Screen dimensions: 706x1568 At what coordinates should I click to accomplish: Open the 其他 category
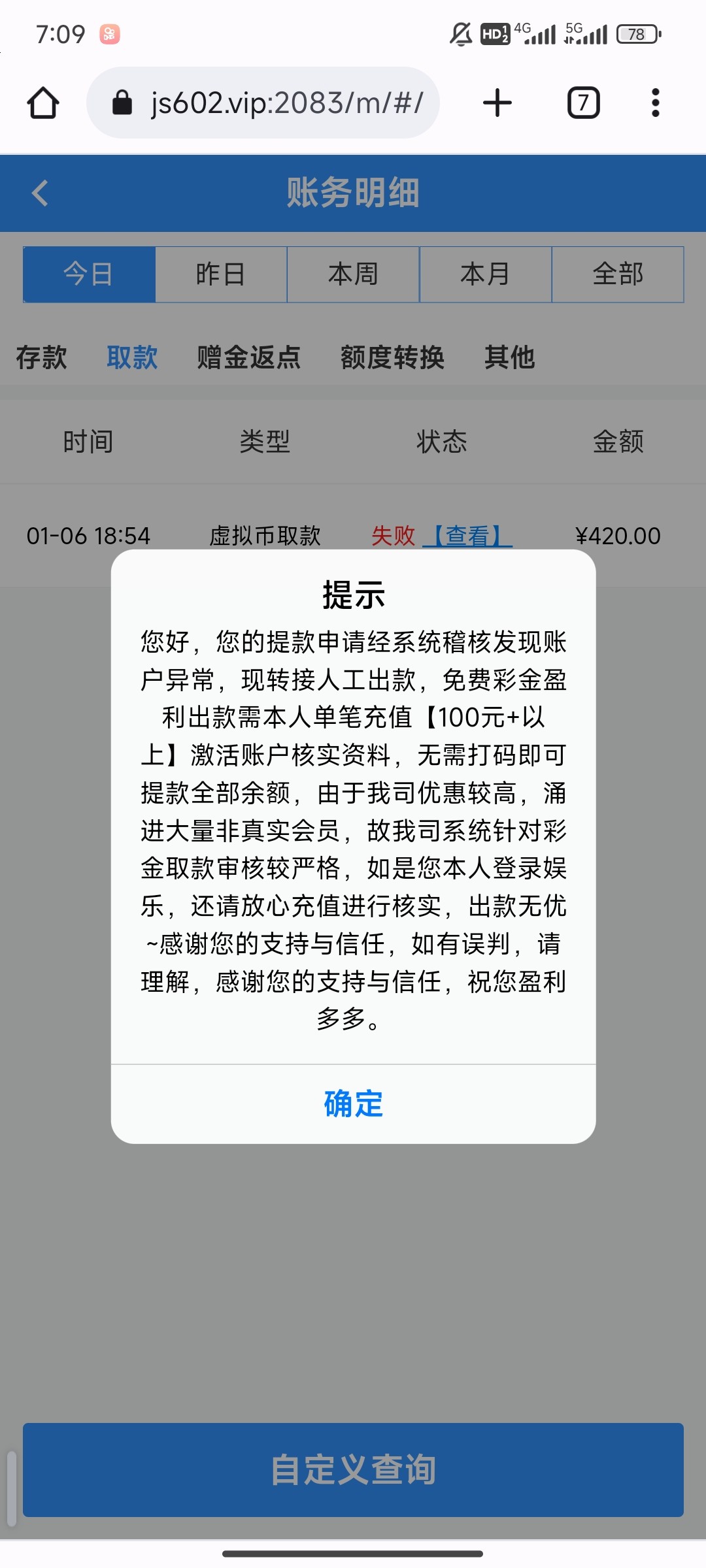click(510, 357)
